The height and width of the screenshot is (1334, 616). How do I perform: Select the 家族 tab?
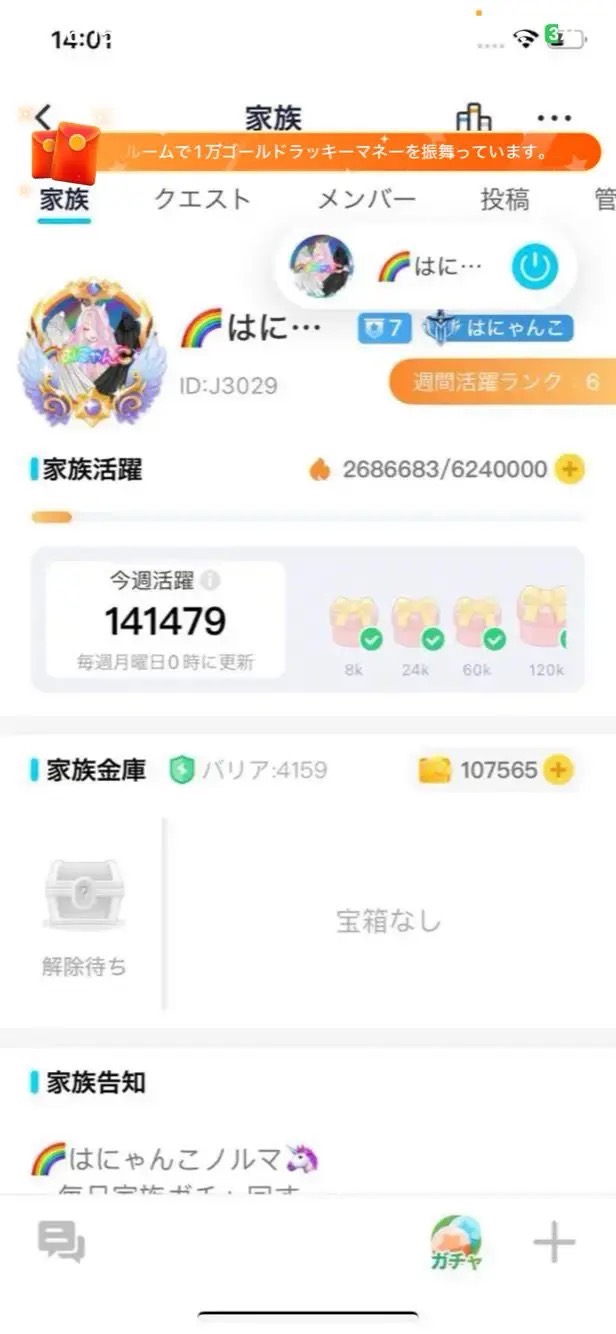[x=64, y=199]
